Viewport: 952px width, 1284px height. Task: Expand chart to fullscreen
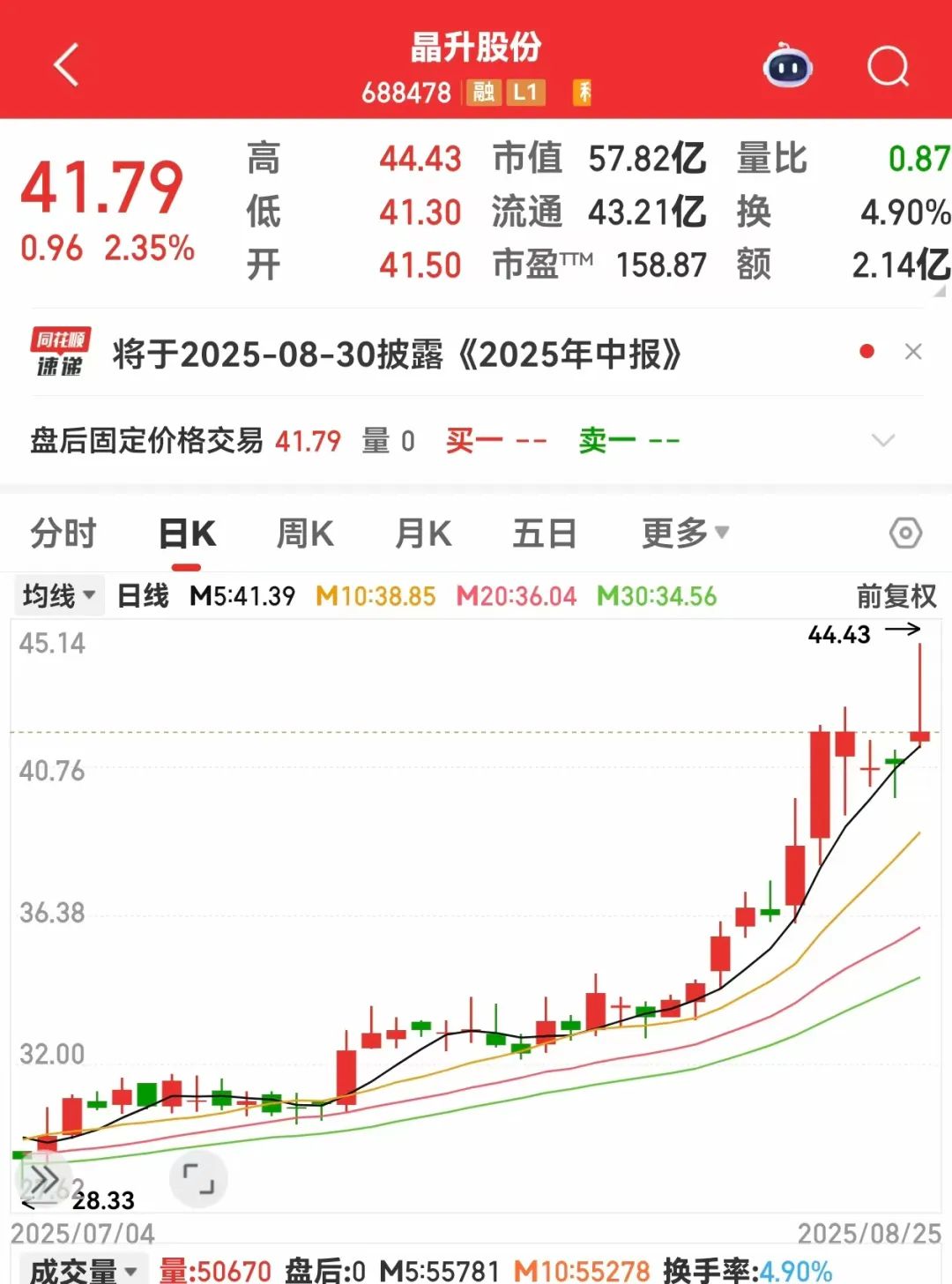(x=198, y=1178)
